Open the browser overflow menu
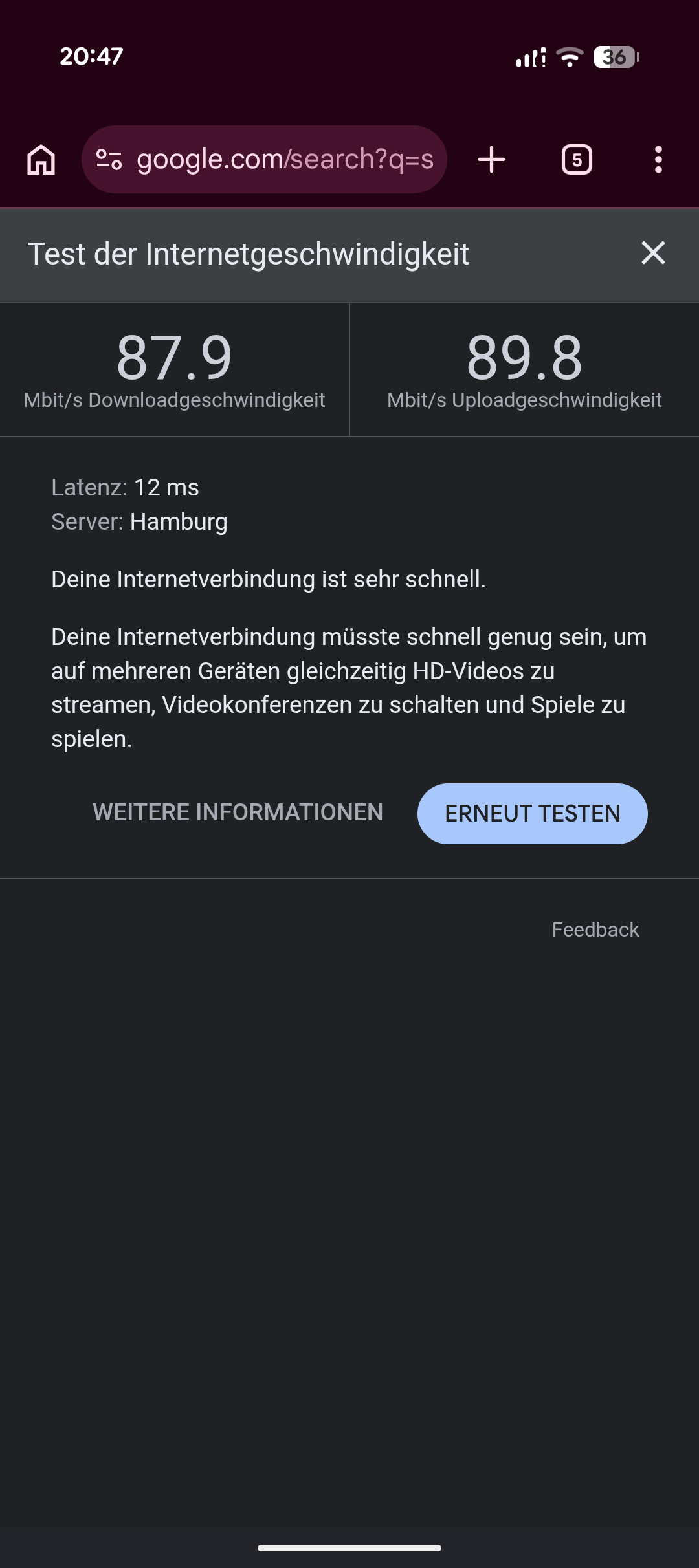699x1568 pixels. tap(658, 160)
